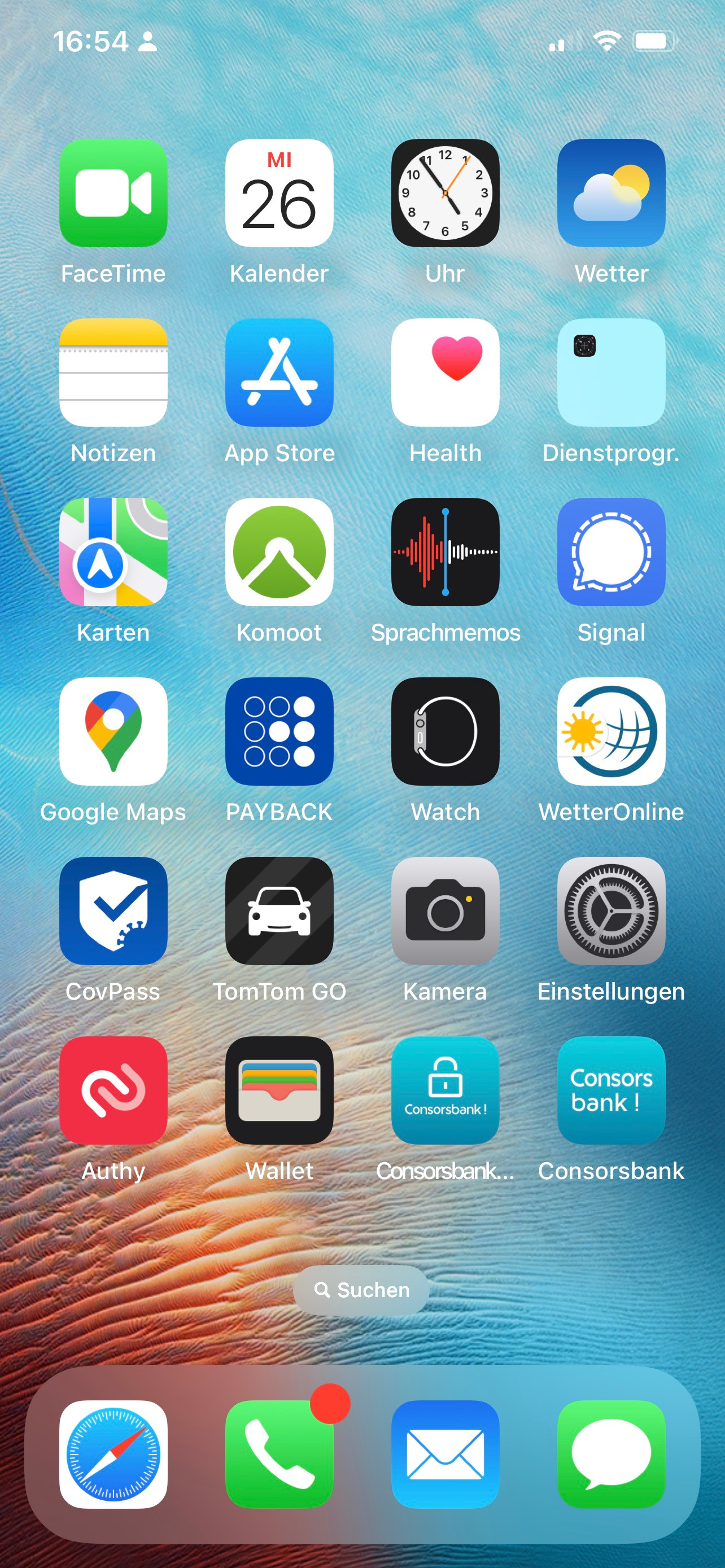Open the Dienstprogr. folder
725x1568 pixels.
610,373
